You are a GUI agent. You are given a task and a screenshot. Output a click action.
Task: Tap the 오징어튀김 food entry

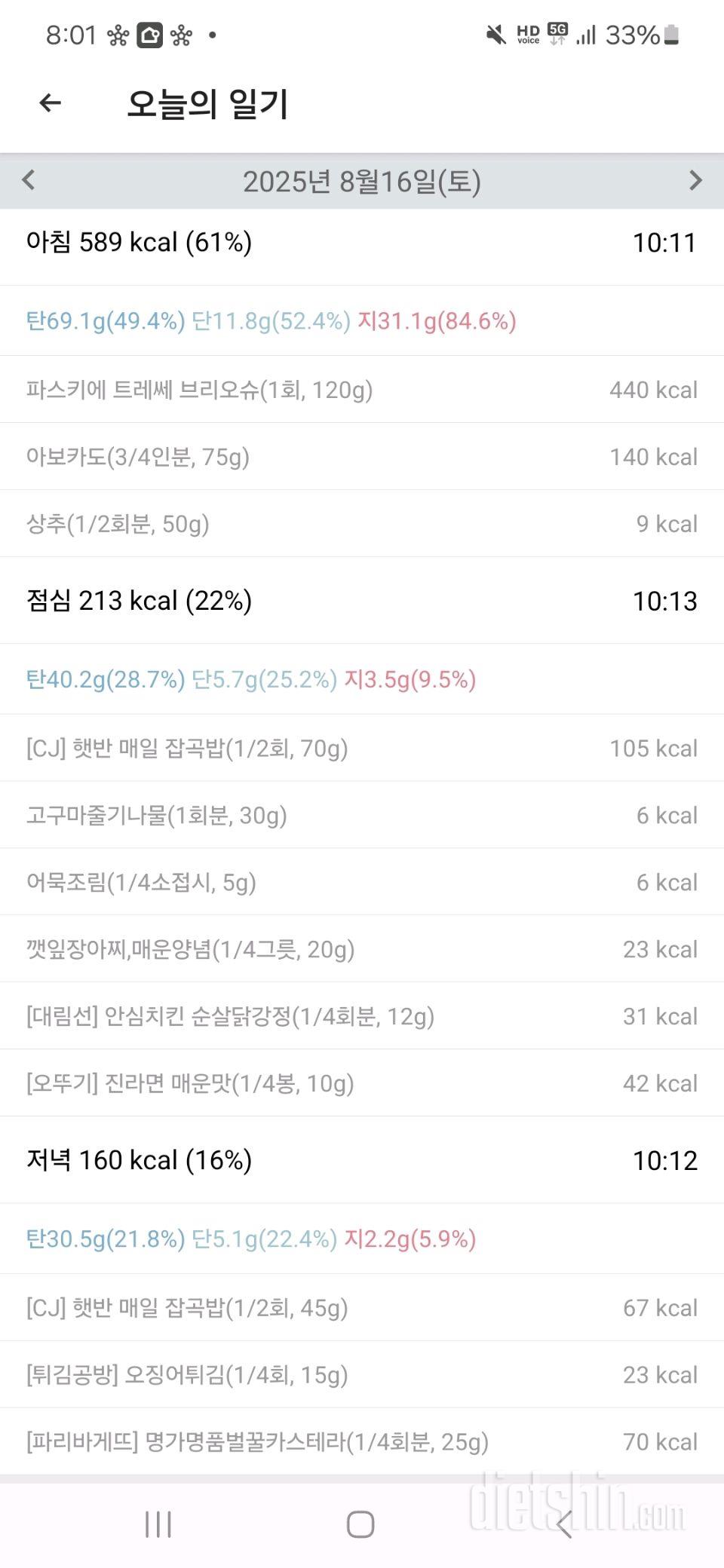tap(362, 1375)
